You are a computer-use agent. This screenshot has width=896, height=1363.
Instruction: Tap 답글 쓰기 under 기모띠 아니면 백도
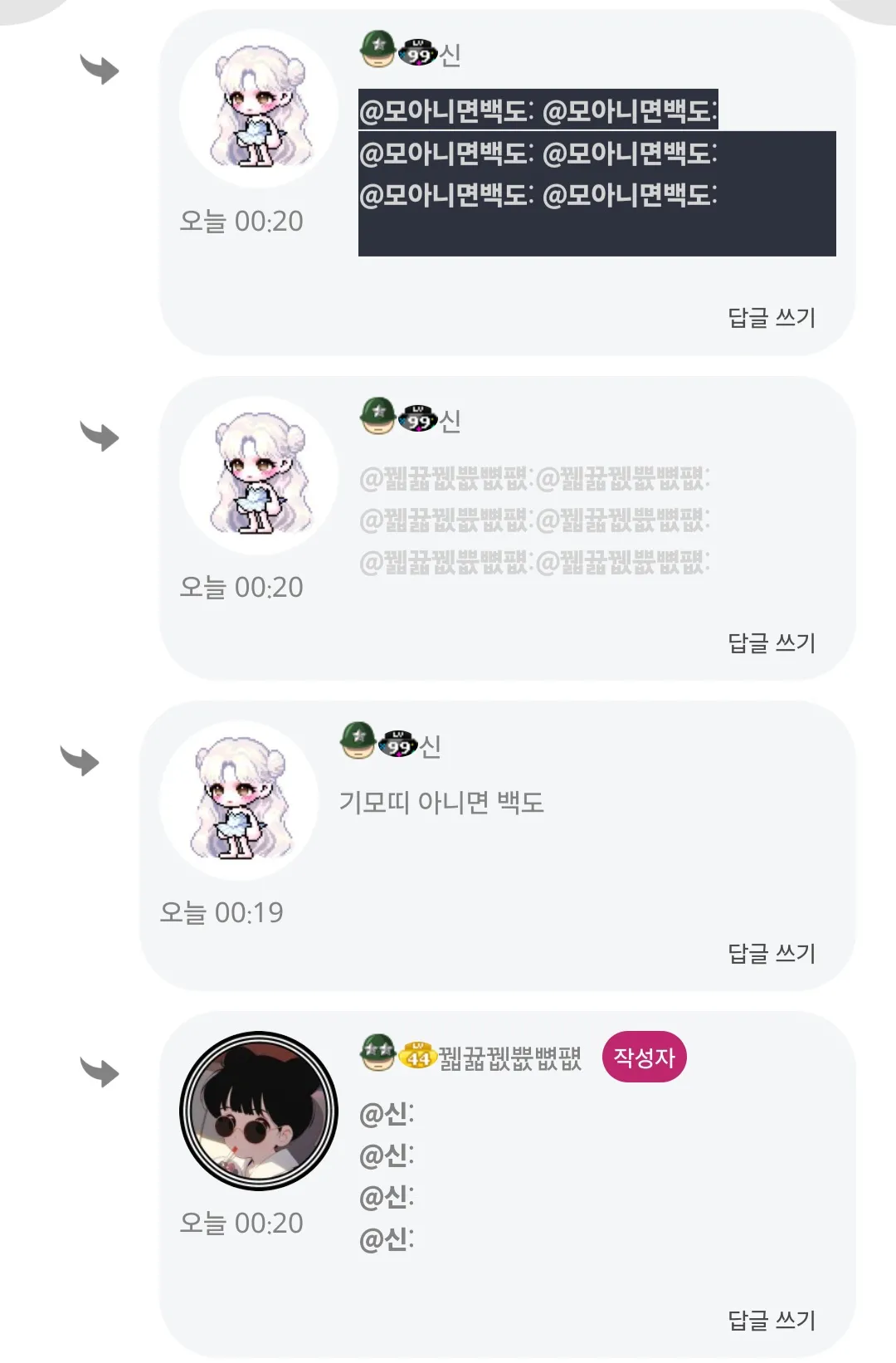coord(772,954)
